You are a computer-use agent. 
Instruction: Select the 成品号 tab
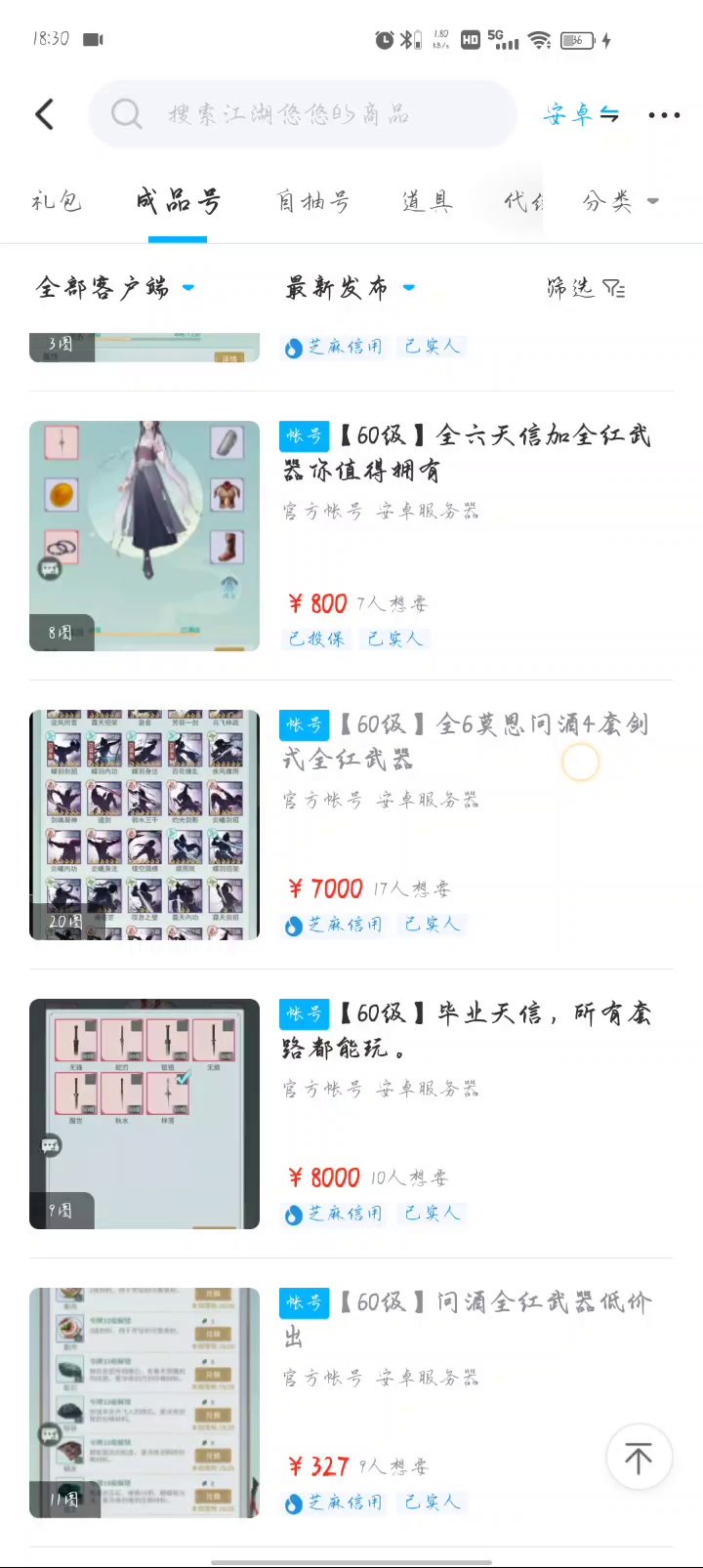tap(178, 202)
